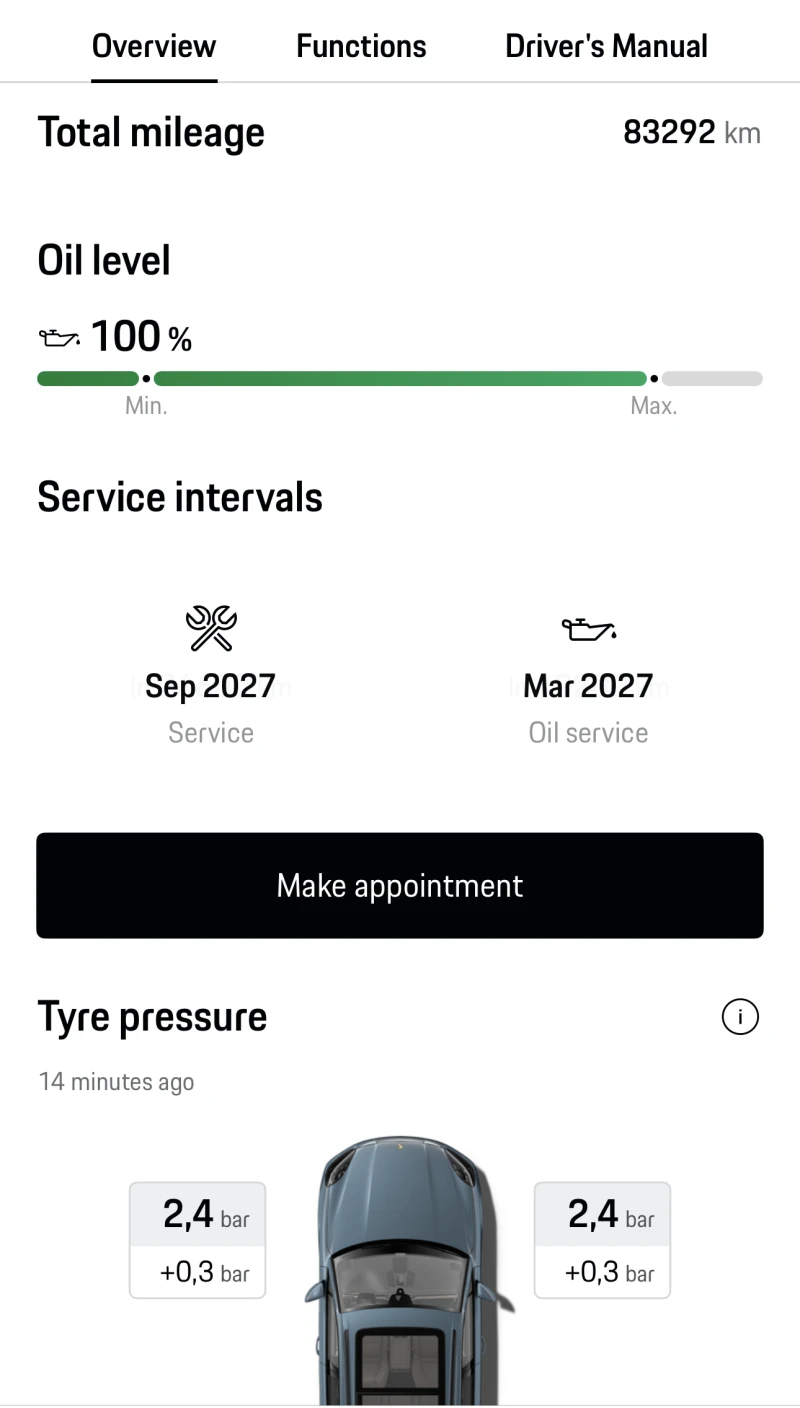
Task: Open the Driver's Manual tab
Action: (606, 46)
